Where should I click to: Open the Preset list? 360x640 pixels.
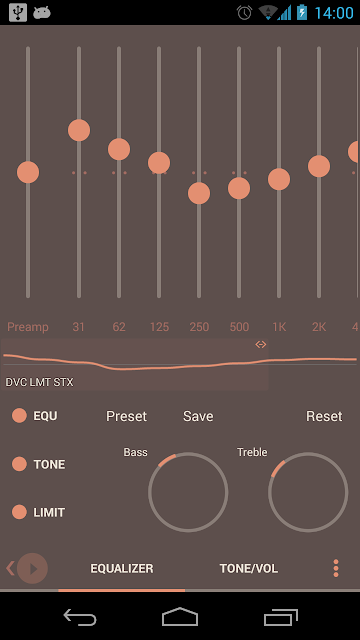(126, 416)
